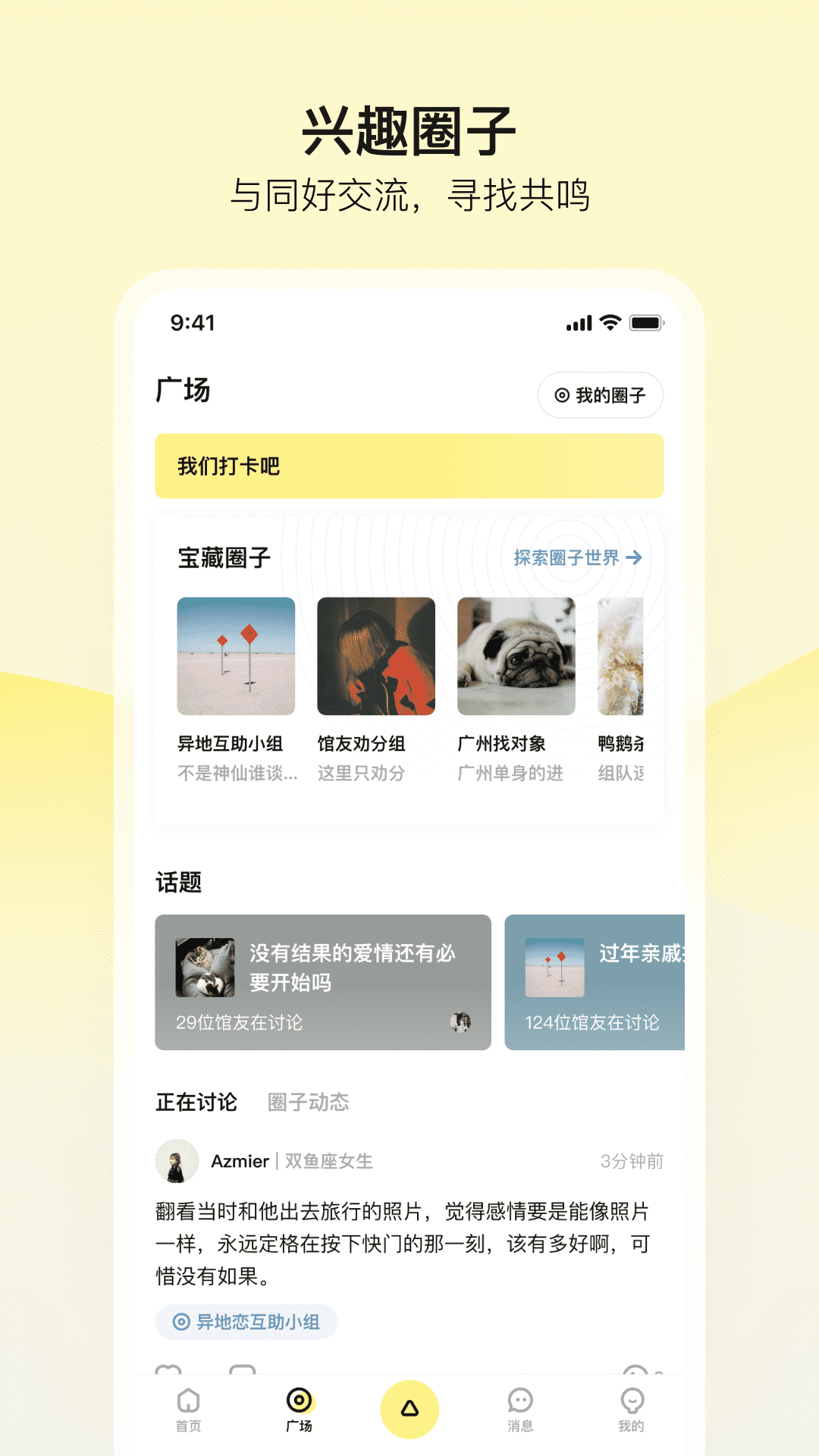Image resolution: width=819 pixels, height=1456 pixels.
Task: Tap the arrow icon next to 探索圈子世界
Action: pos(635,557)
